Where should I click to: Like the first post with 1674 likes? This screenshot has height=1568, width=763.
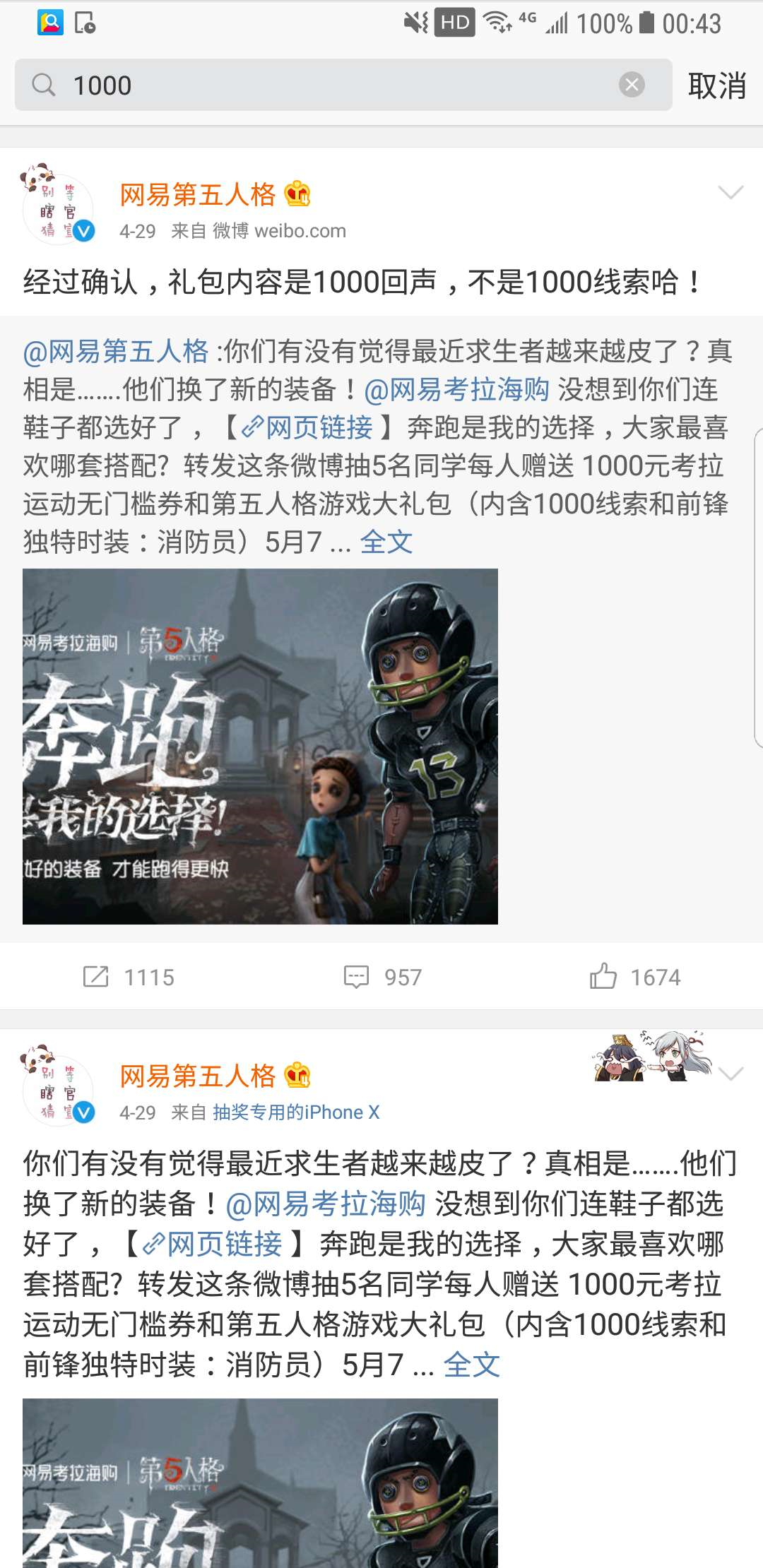coord(634,977)
